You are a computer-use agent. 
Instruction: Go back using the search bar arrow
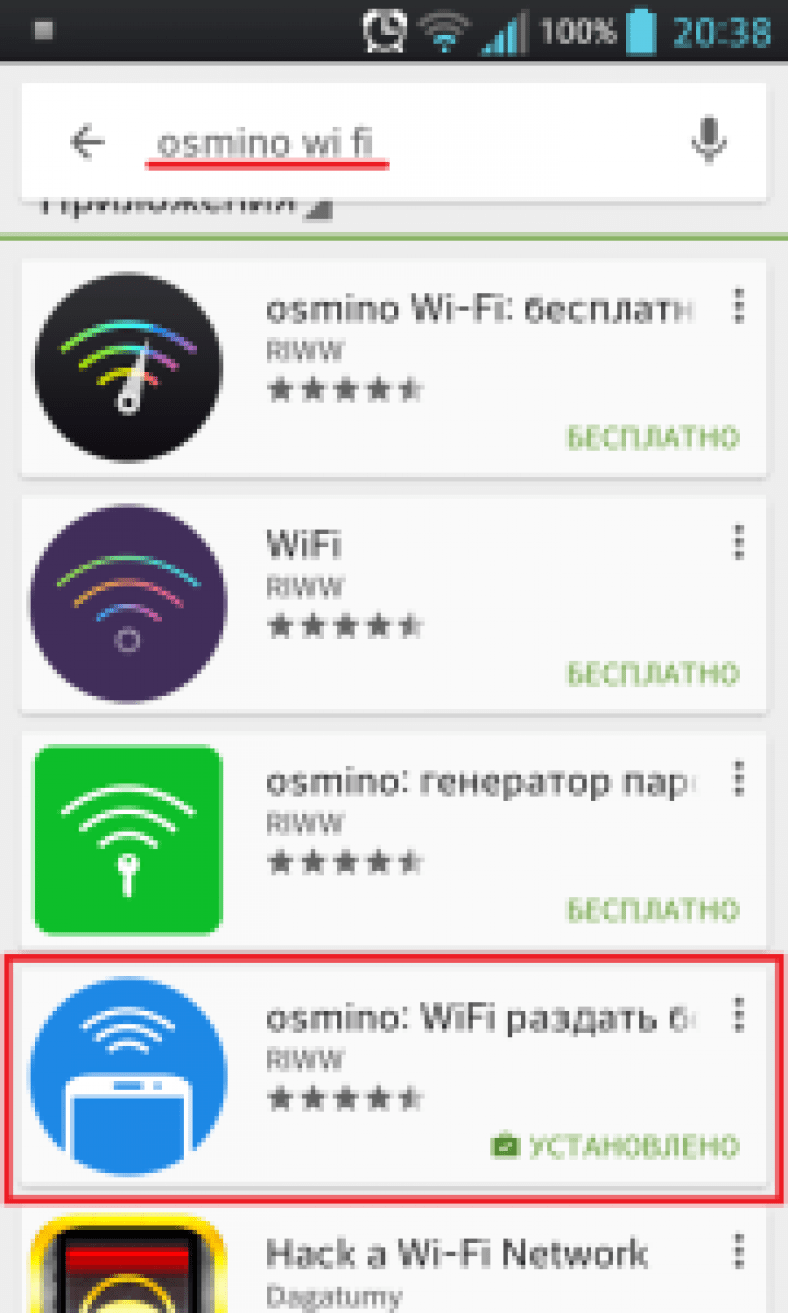click(88, 143)
